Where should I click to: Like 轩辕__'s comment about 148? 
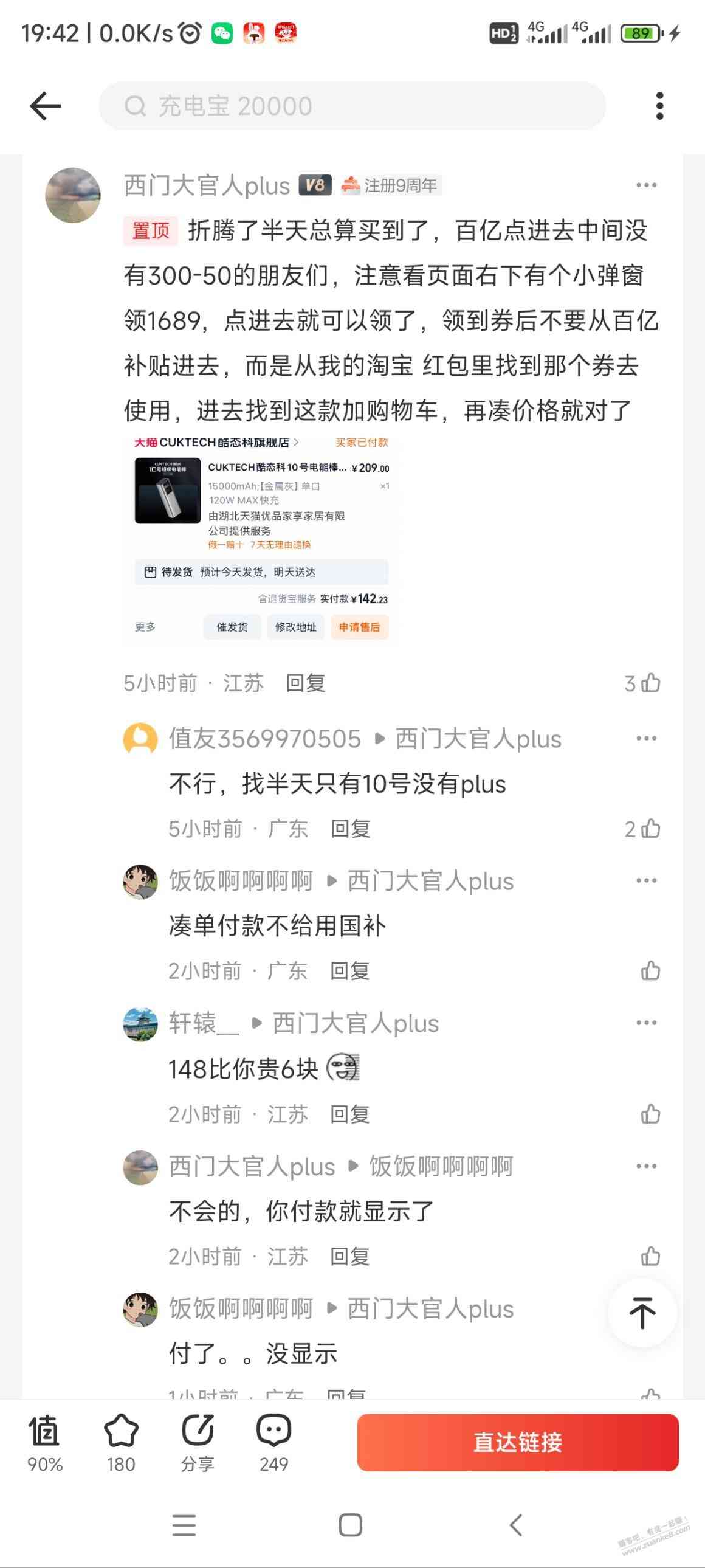650,1114
